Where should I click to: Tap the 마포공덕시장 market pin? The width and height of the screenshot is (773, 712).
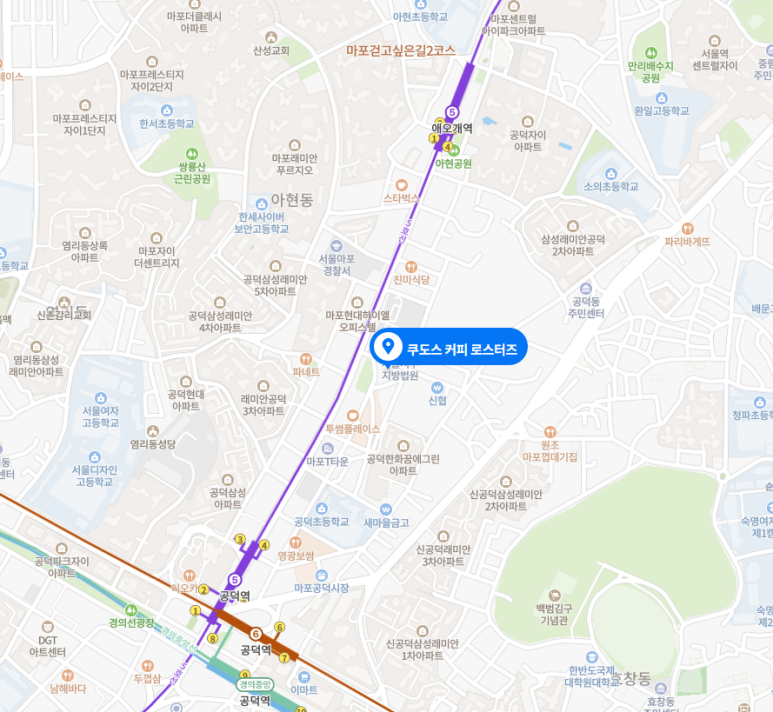coord(321,575)
